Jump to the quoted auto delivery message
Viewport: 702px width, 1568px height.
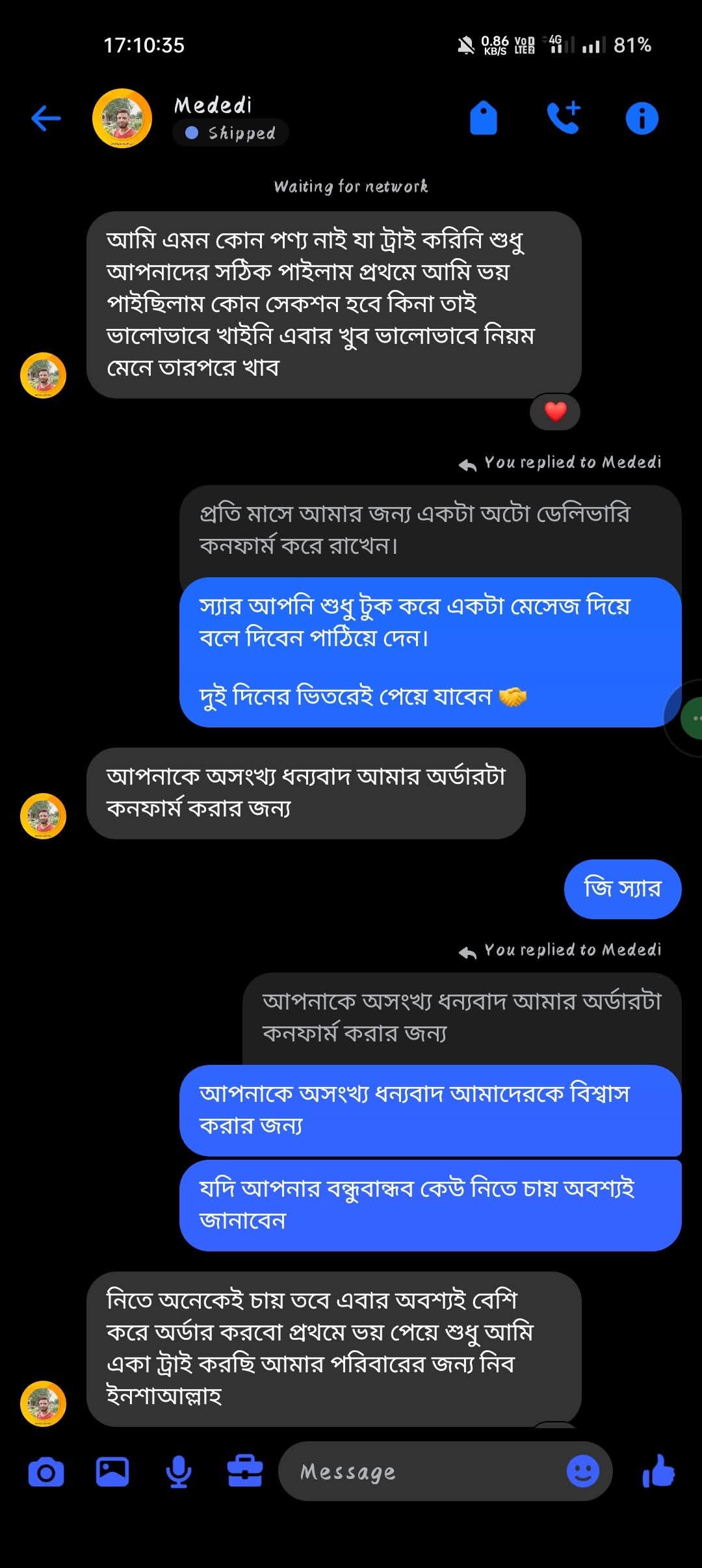coord(429,530)
